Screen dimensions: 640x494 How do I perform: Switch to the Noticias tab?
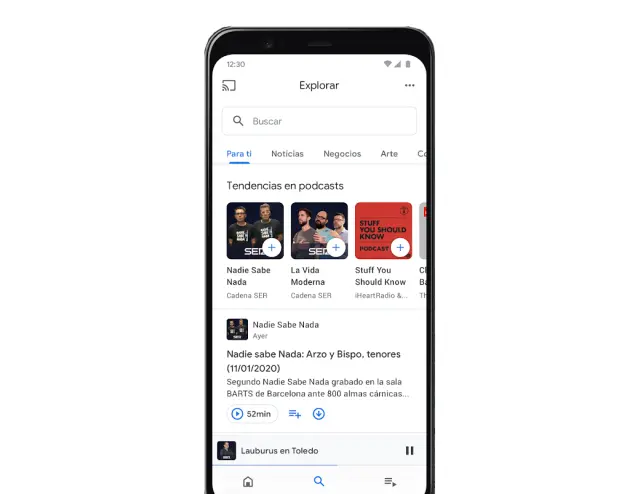tap(287, 154)
